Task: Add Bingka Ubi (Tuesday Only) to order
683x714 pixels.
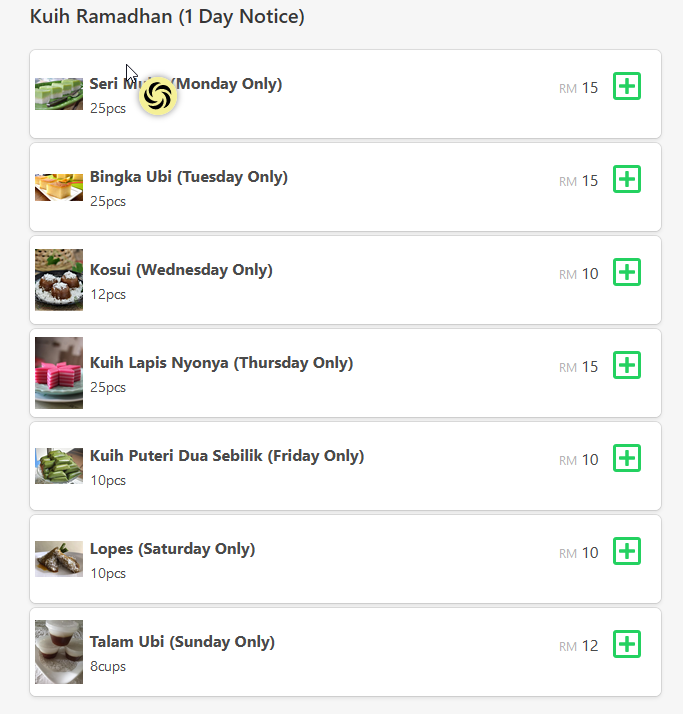Action: (x=627, y=179)
